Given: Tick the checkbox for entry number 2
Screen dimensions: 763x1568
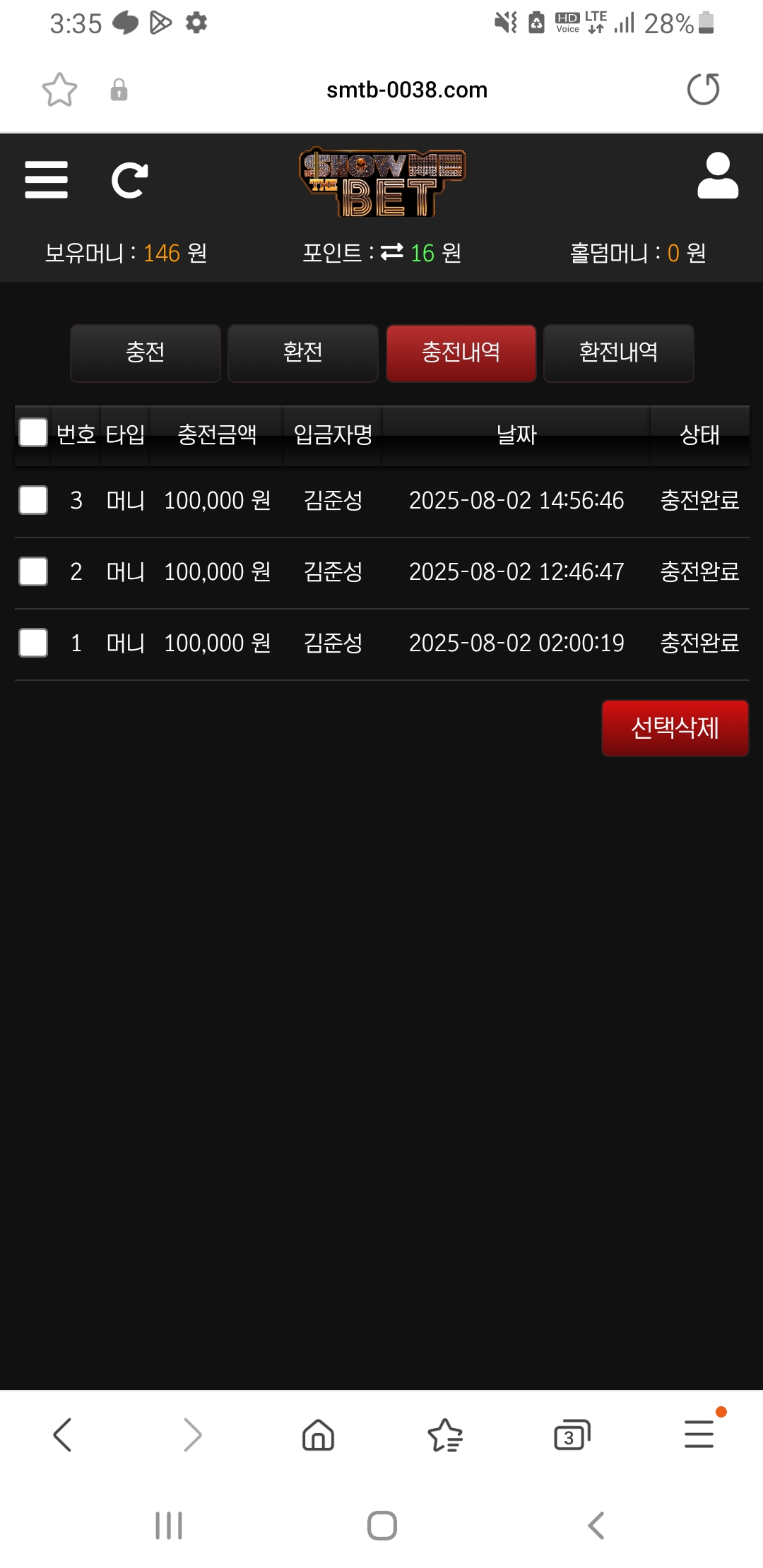Looking at the screenshot, I should click(33, 571).
